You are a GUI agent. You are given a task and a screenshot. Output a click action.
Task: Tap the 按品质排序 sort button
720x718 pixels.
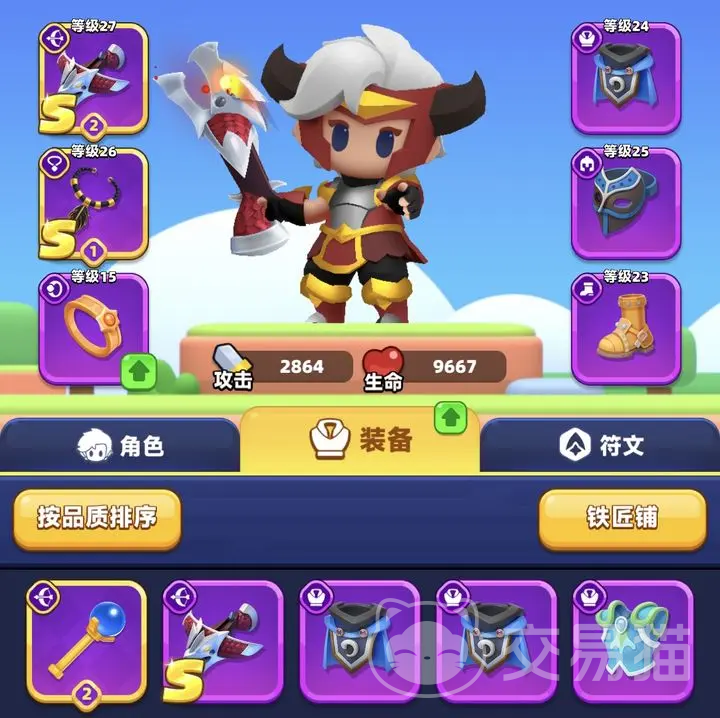(x=97, y=520)
